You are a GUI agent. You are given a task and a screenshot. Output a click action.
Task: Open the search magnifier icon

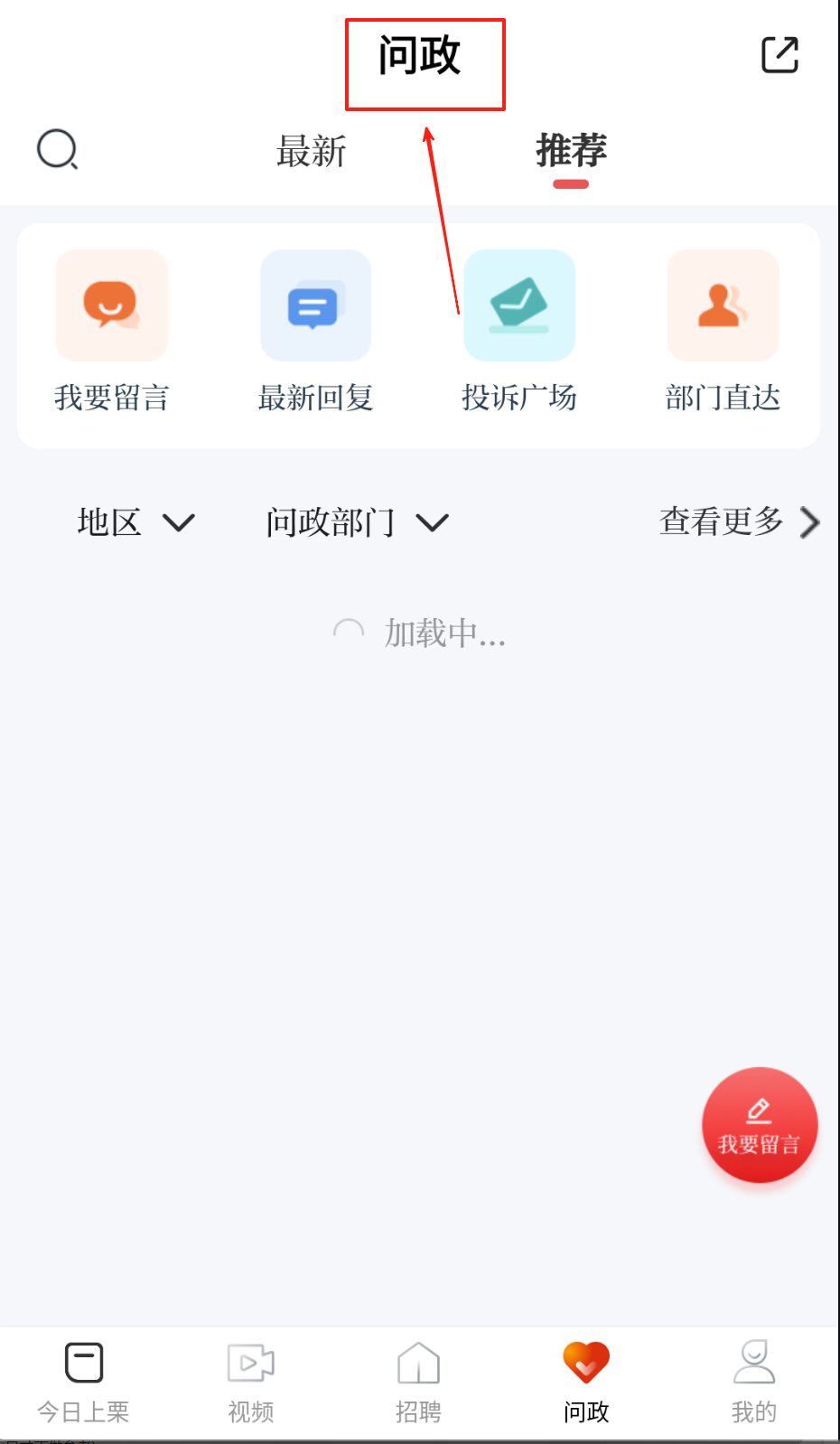[58, 150]
